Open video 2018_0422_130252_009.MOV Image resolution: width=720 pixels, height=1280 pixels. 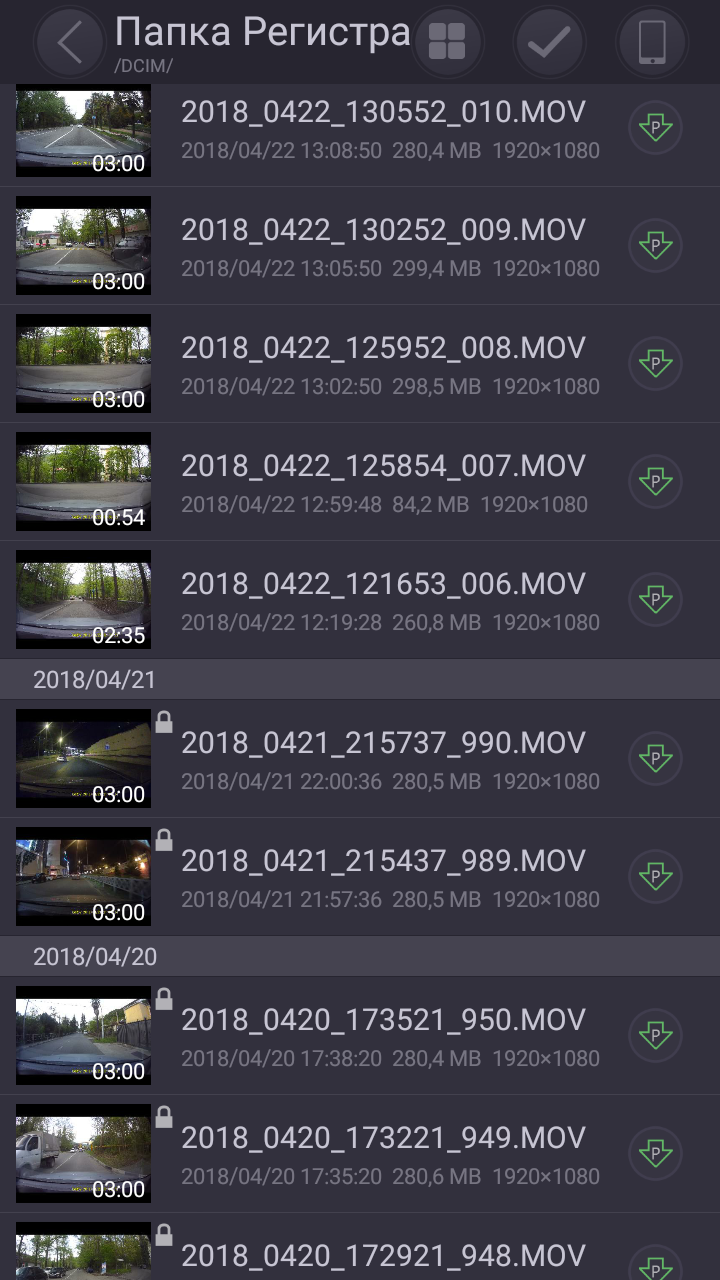point(382,246)
